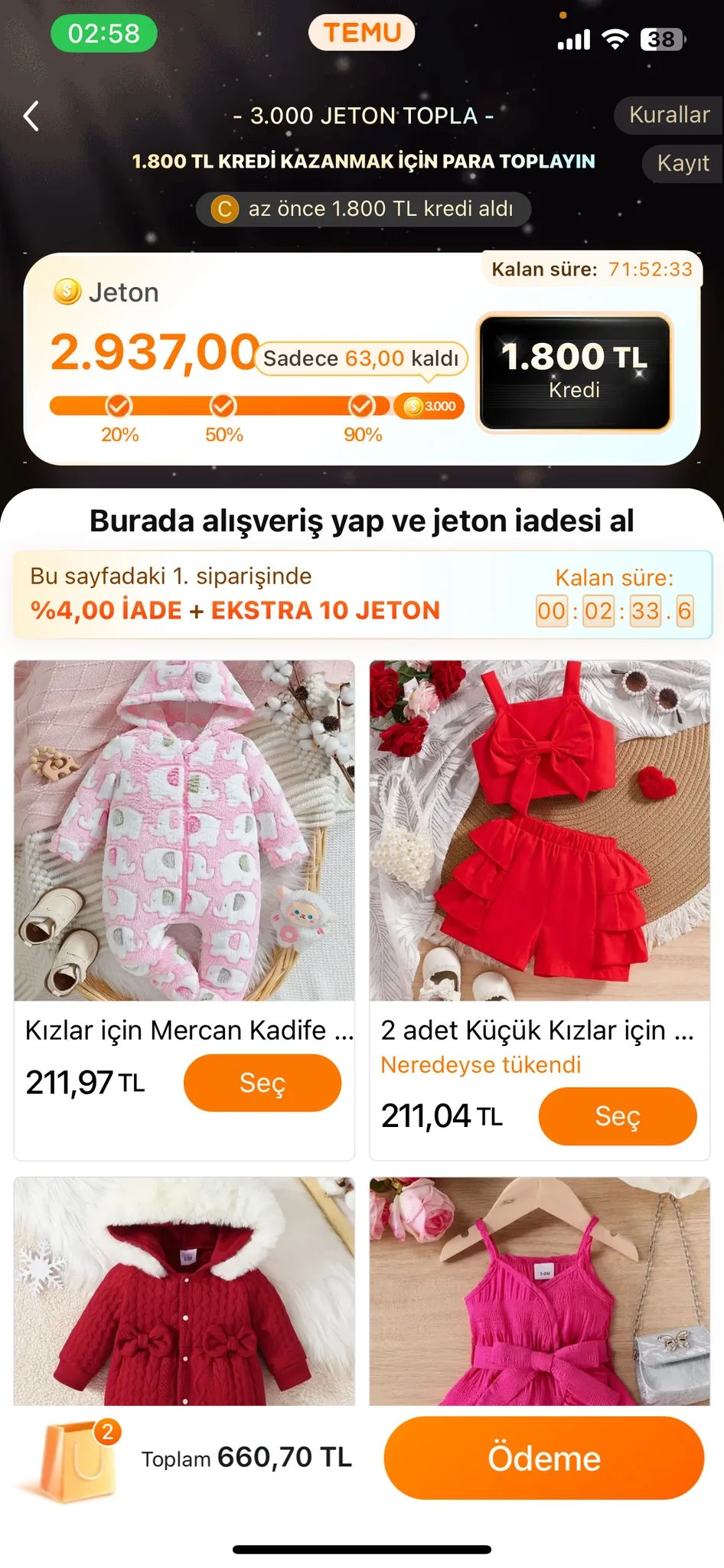
Task: Select Seç for the 211,04 TL item
Action: [617, 1116]
